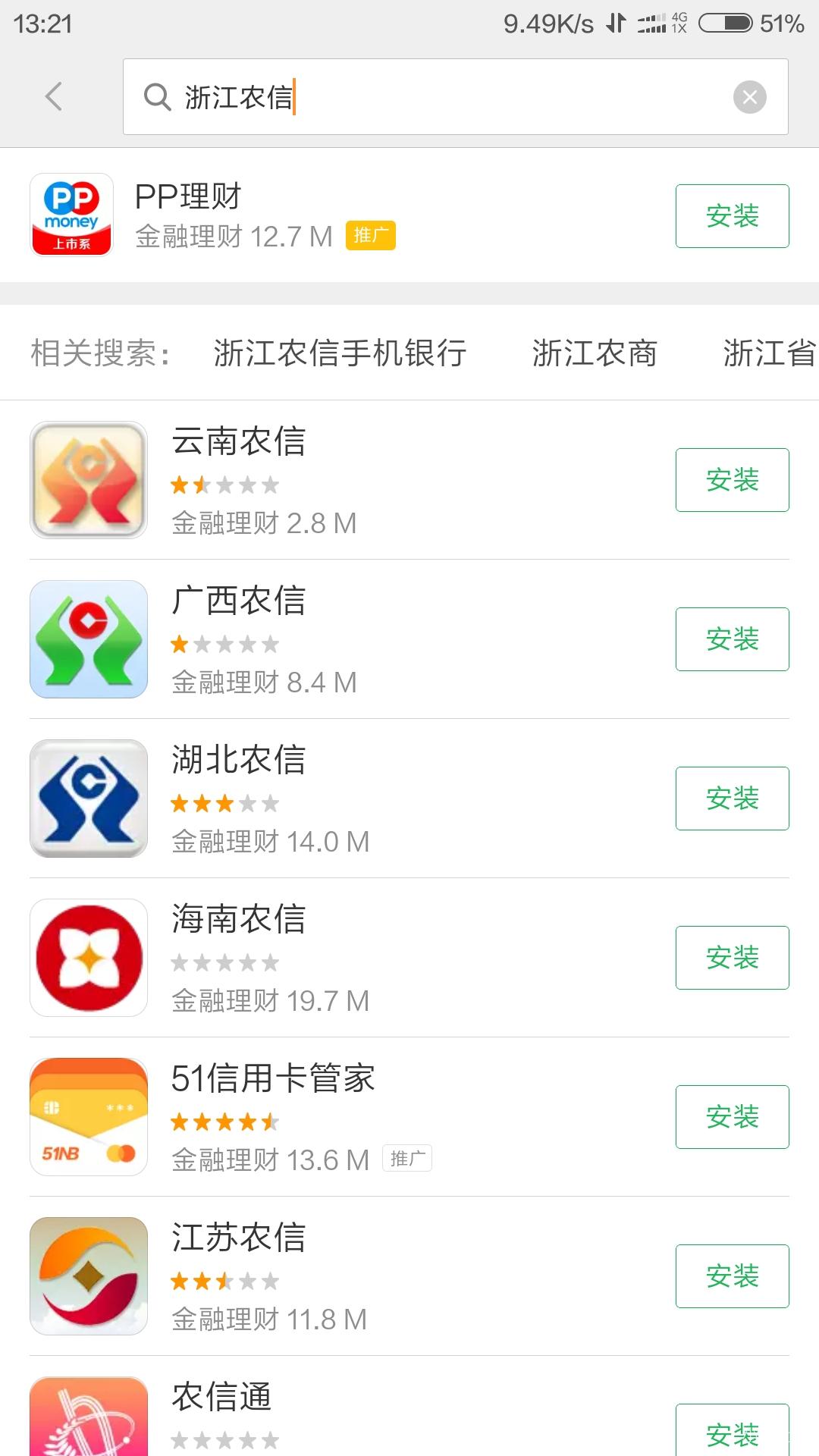Open the 农信通 app icon

click(x=88, y=1418)
